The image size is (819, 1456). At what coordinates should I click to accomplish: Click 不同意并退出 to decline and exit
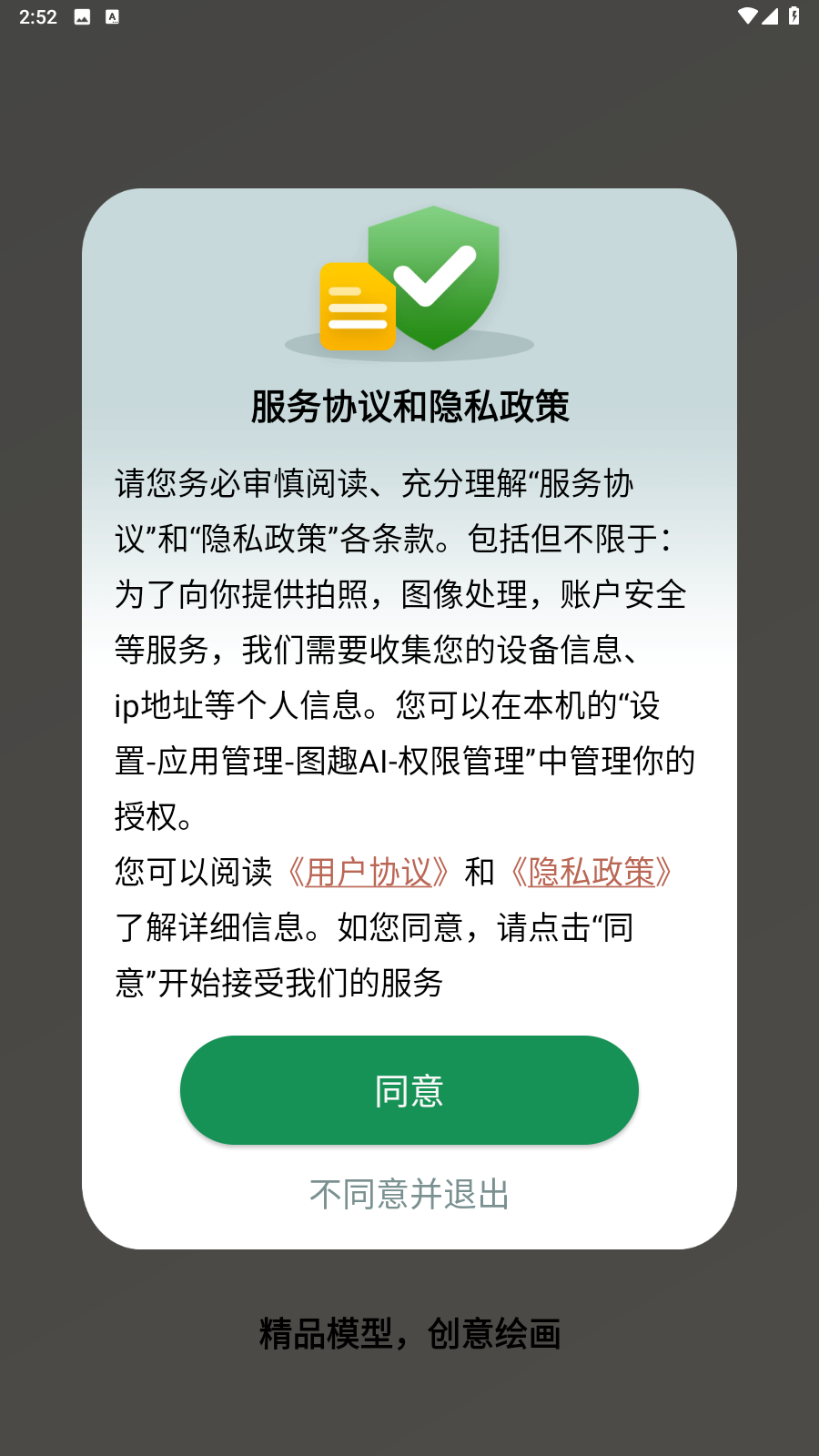[409, 1196]
